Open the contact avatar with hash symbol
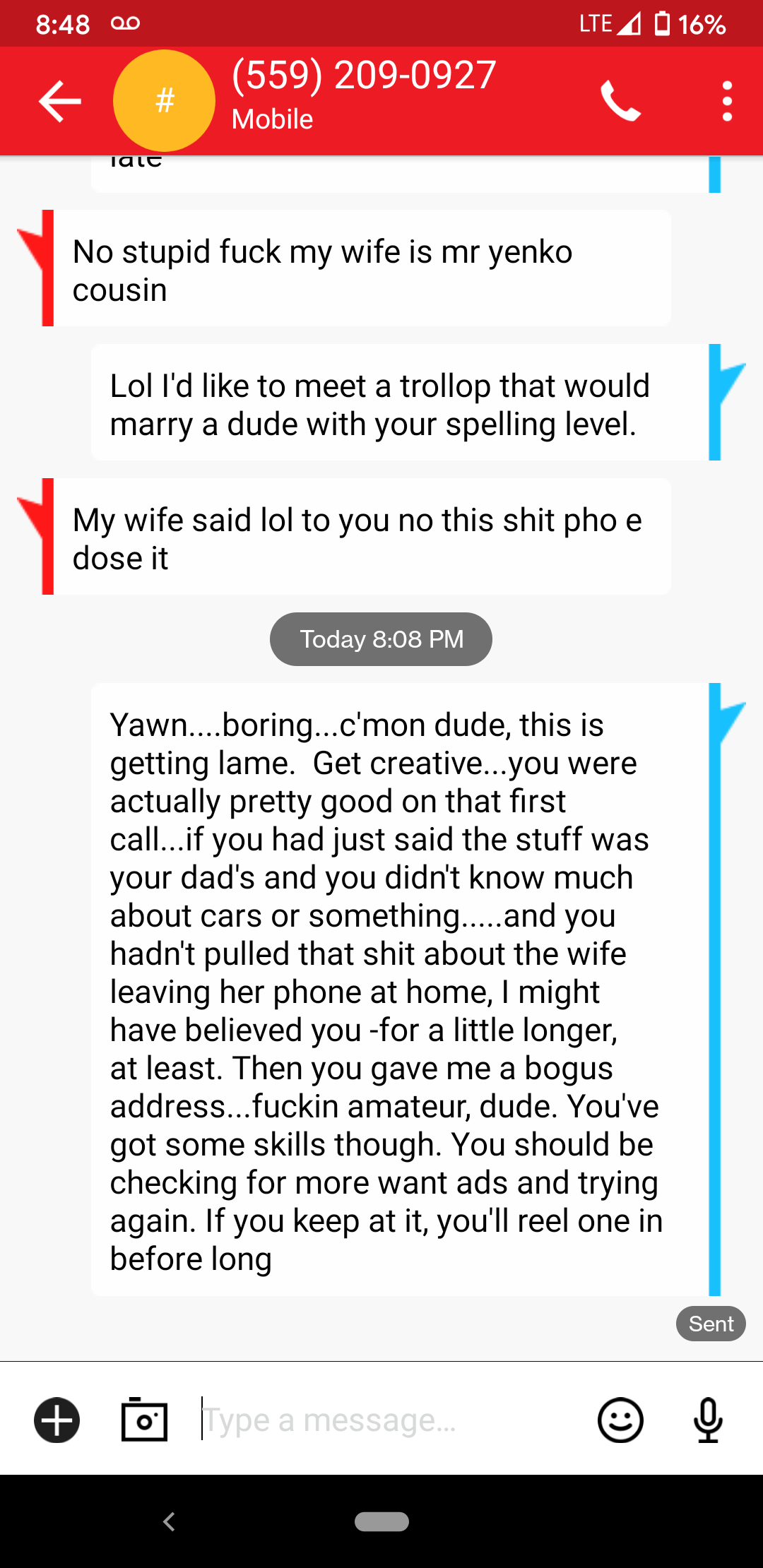Image resolution: width=763 pixels, height=1568 pixels. pyautogui.click(x=164, y=101)
